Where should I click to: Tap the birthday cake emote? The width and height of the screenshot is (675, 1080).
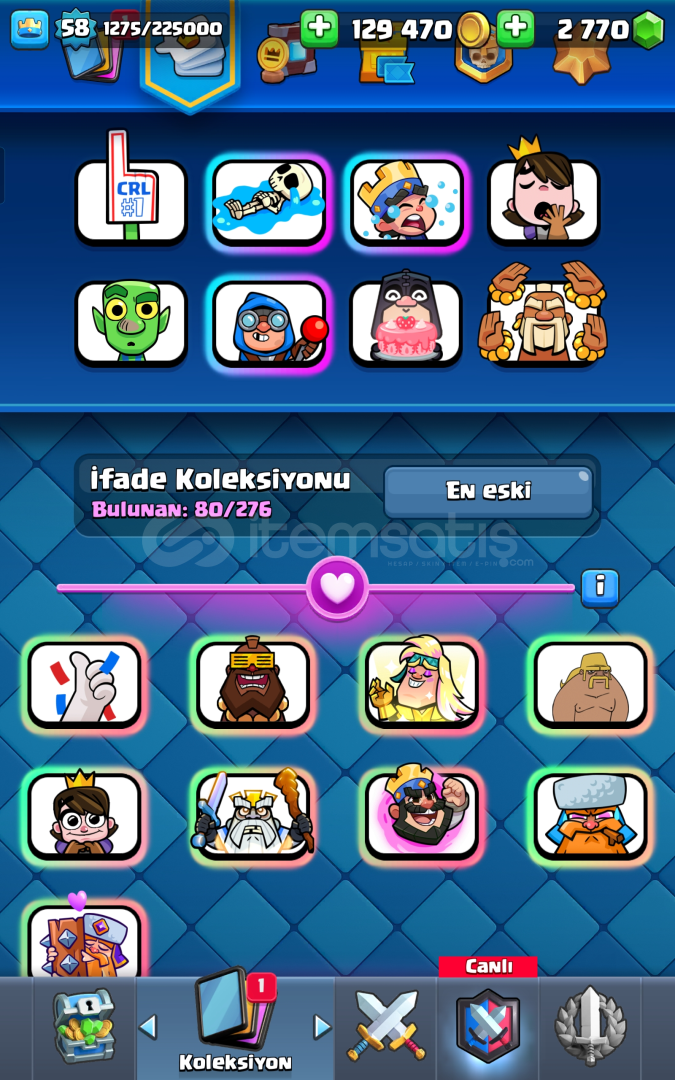(x=406, y=323)
